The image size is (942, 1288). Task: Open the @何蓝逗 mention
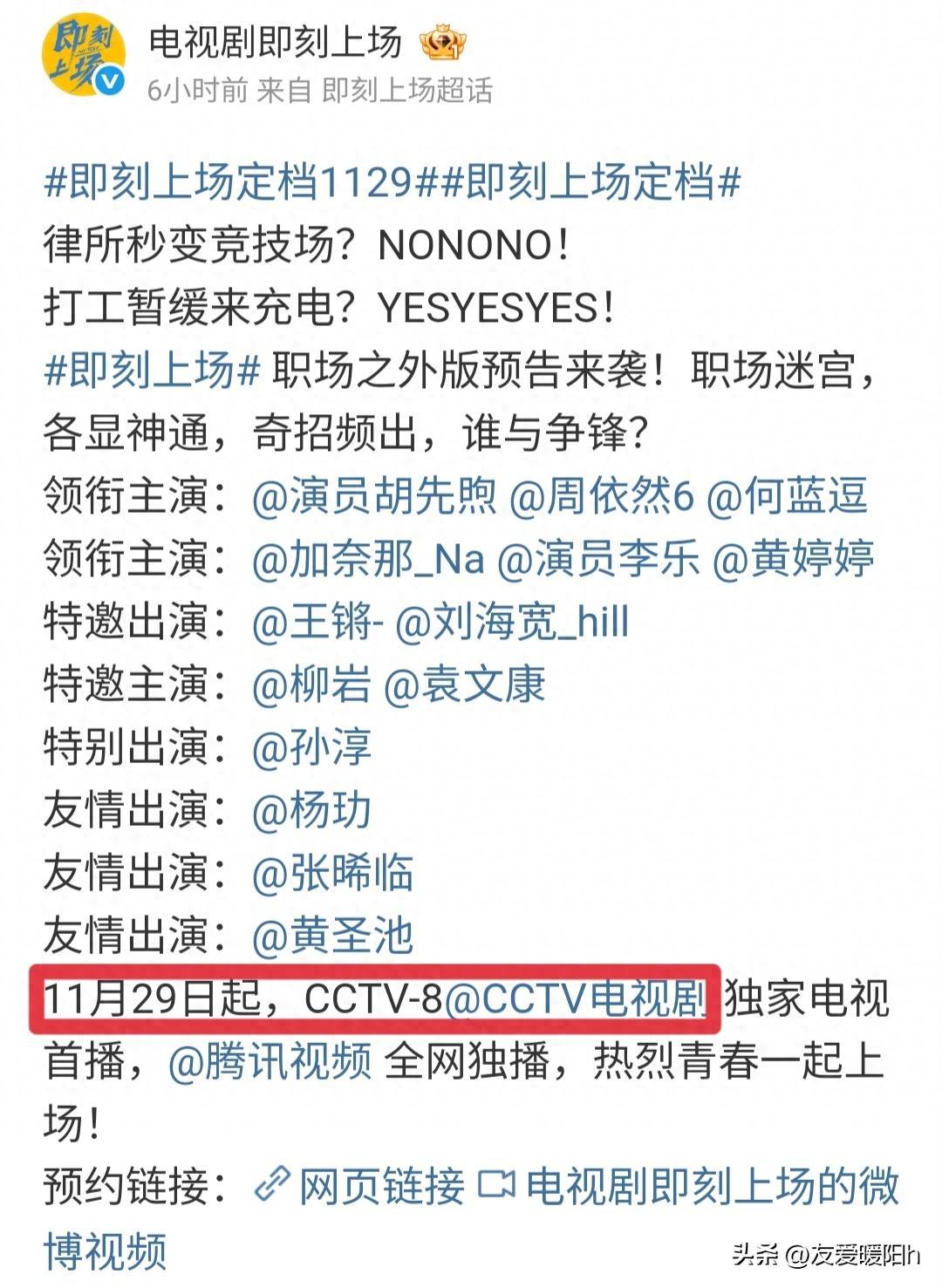coord(787,496)
